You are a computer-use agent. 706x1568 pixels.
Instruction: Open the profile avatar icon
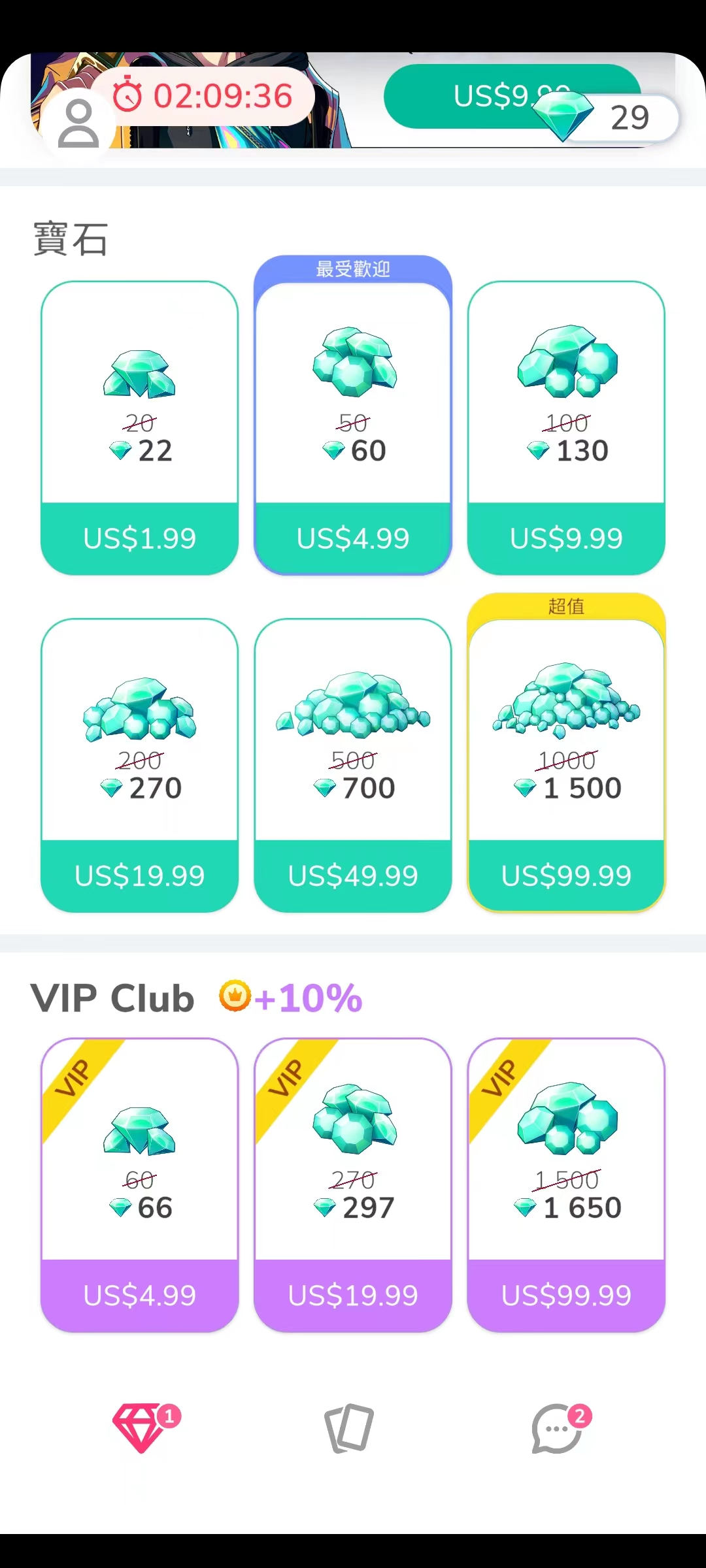coord(78,124)
